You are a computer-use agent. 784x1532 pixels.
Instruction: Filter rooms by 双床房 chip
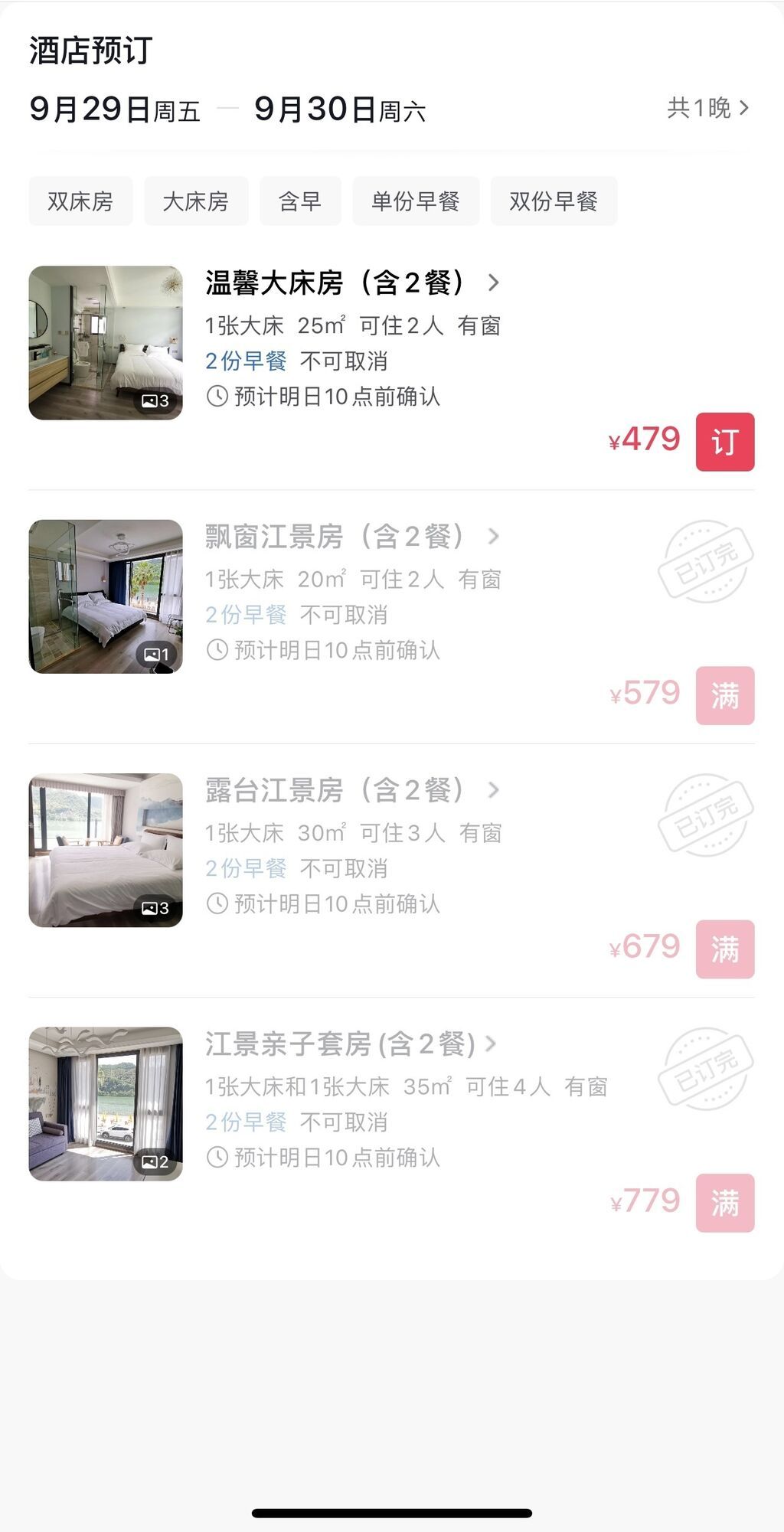(x=80, y=201)
